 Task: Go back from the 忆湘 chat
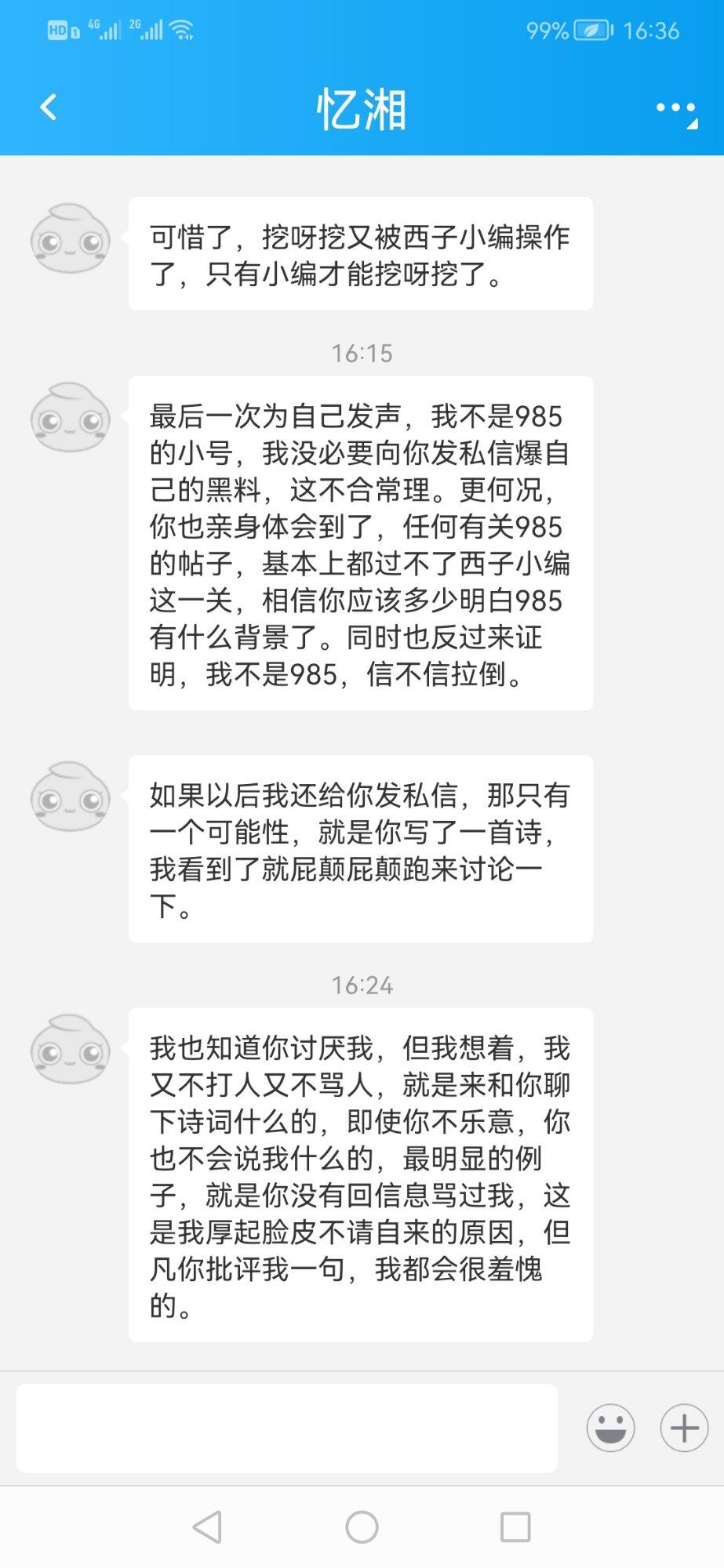(x=49, y=107)
